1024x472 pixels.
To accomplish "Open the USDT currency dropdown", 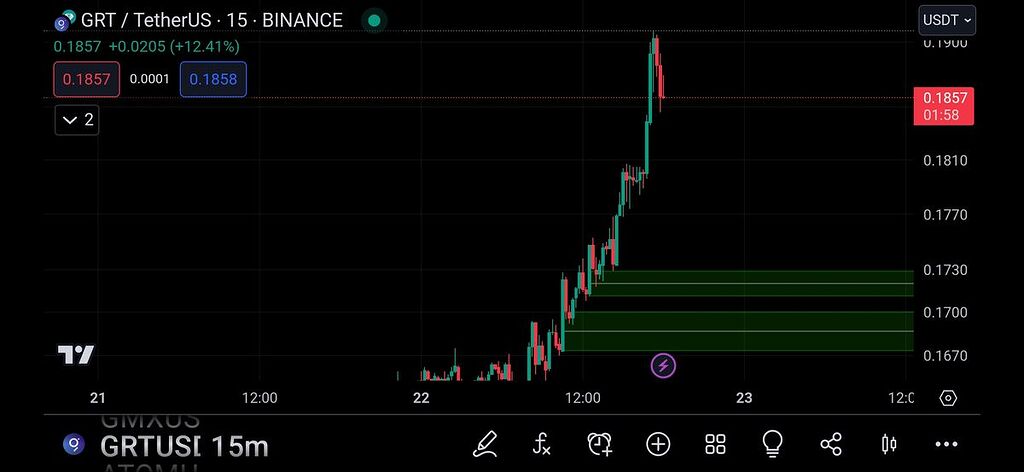I will pos(946,19).
